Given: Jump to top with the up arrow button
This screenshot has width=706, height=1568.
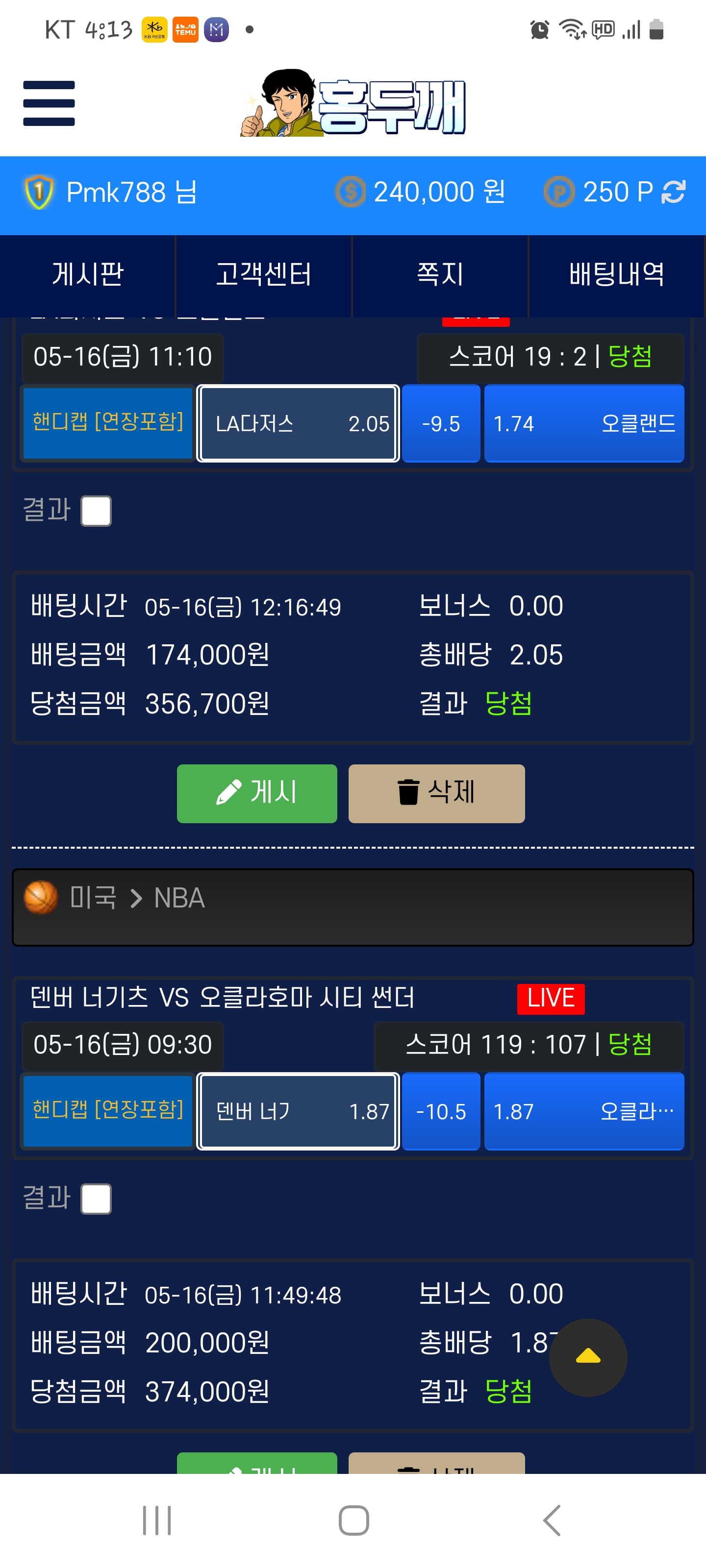Looking at the screenshot, I should tap(588, 1357).
